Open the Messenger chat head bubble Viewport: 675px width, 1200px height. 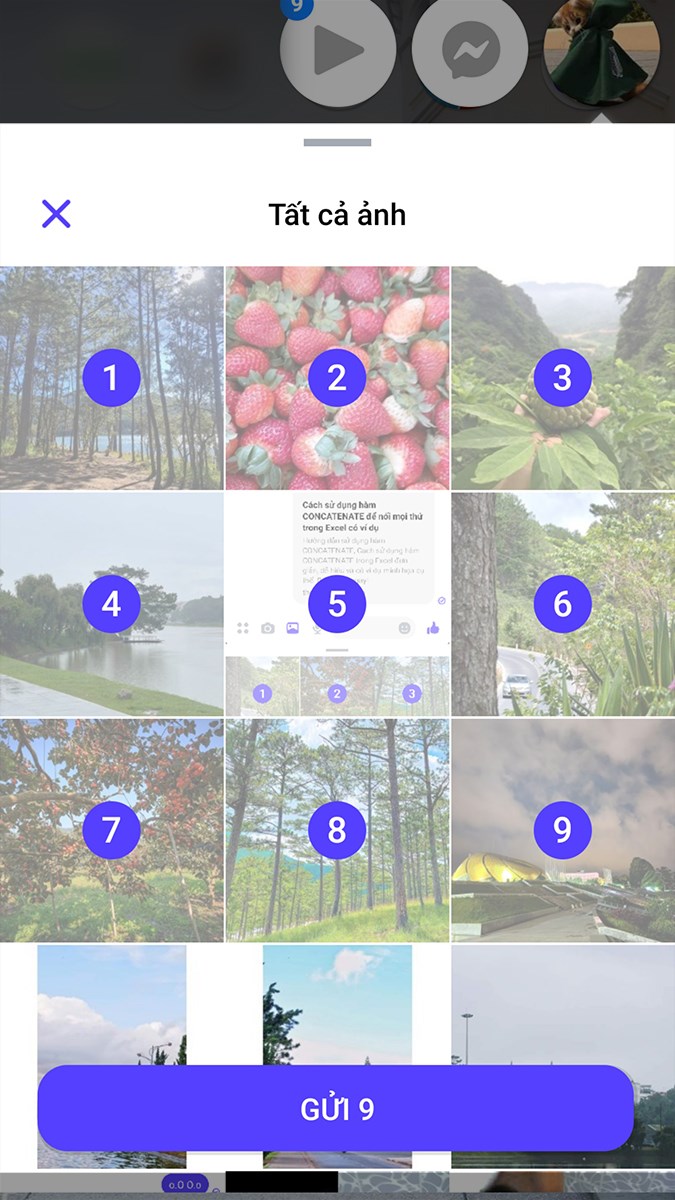[470, 50]
